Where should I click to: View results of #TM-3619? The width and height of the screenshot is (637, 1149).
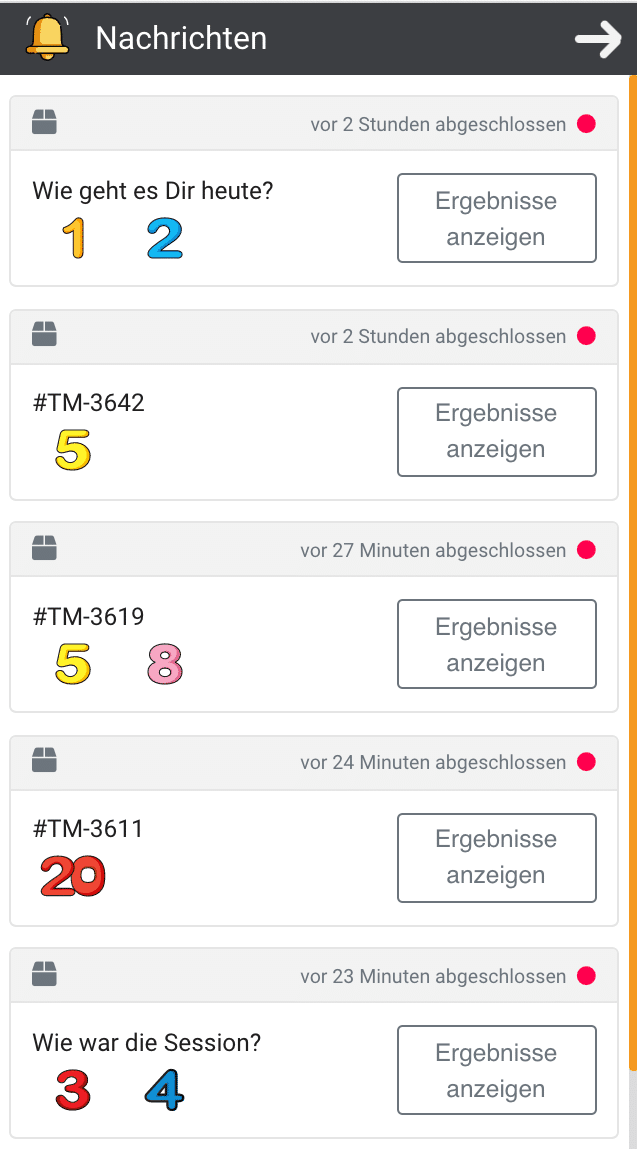[496, 644]
